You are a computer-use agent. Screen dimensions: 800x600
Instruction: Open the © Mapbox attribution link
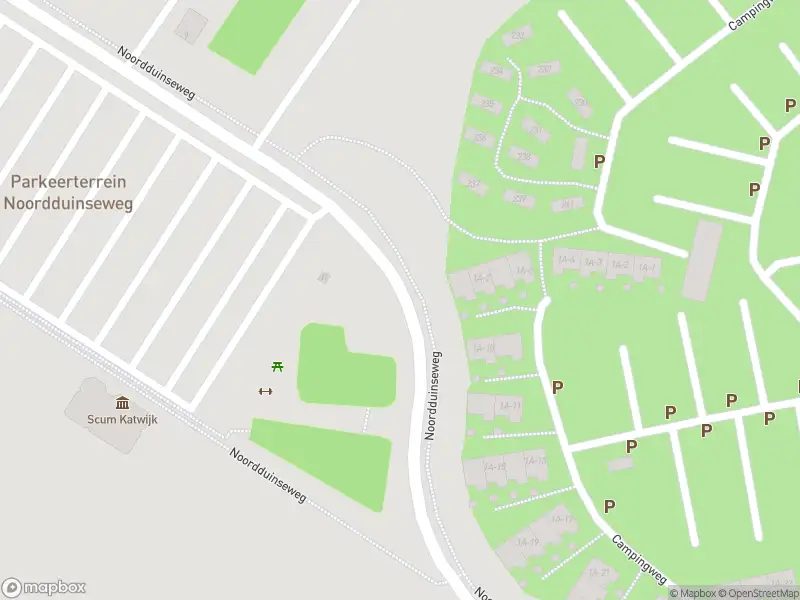point(693,593)
